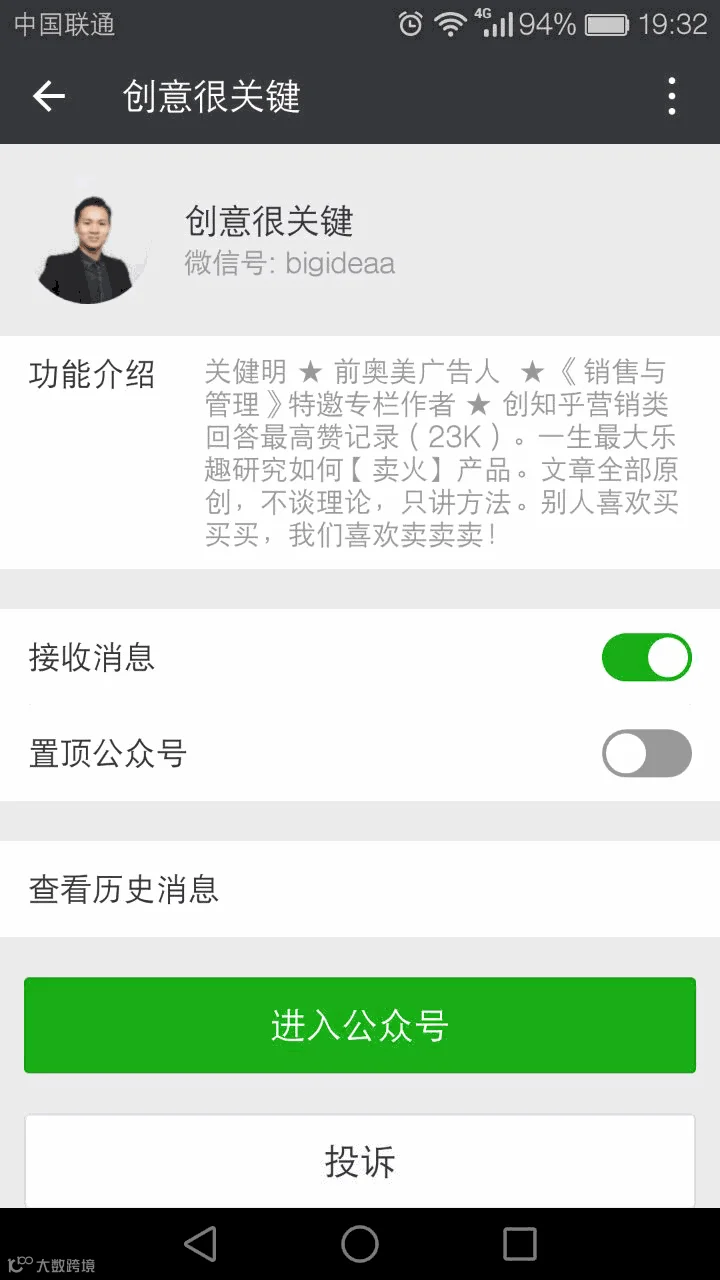Open 查看历史消息

tap(360, 889)
